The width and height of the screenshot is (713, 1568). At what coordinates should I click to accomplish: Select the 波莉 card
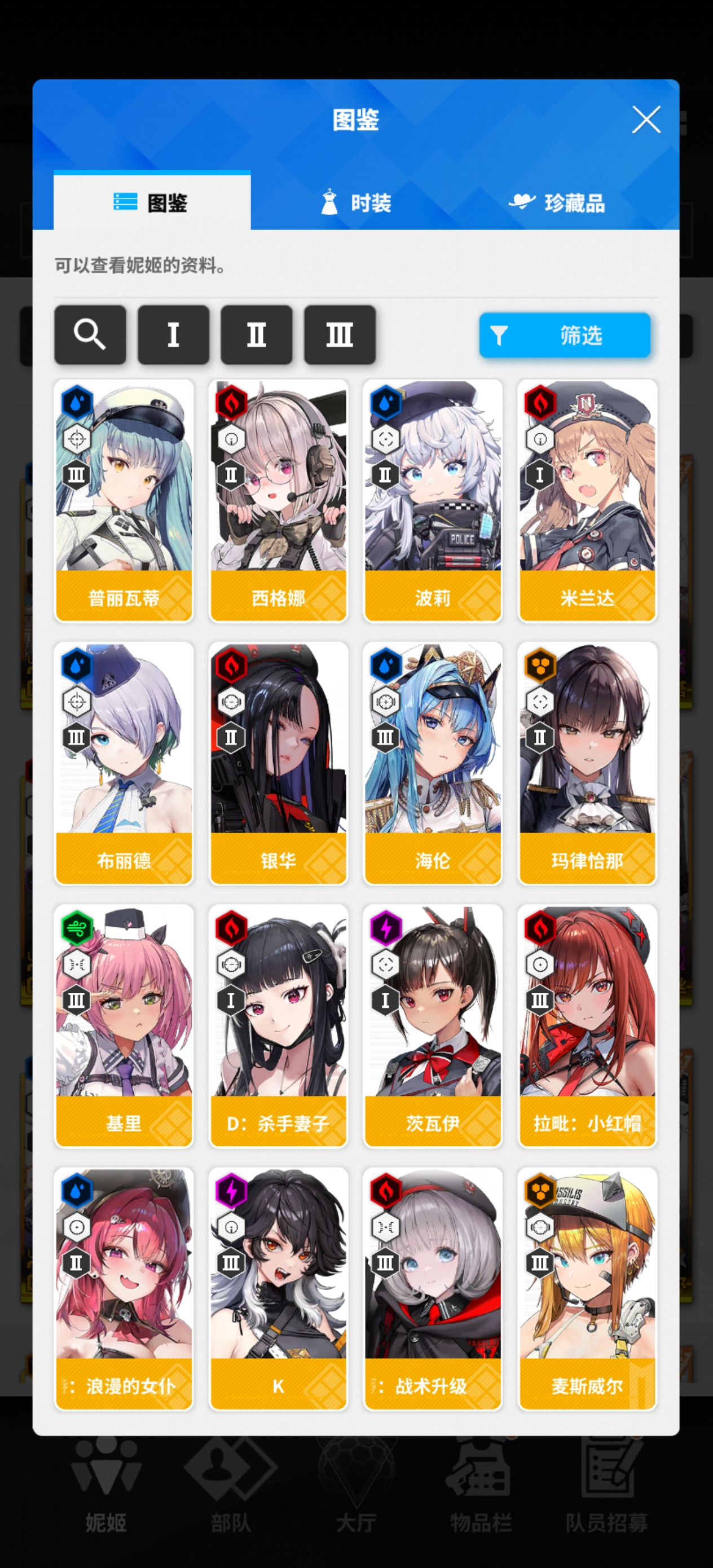pos(433,500)
